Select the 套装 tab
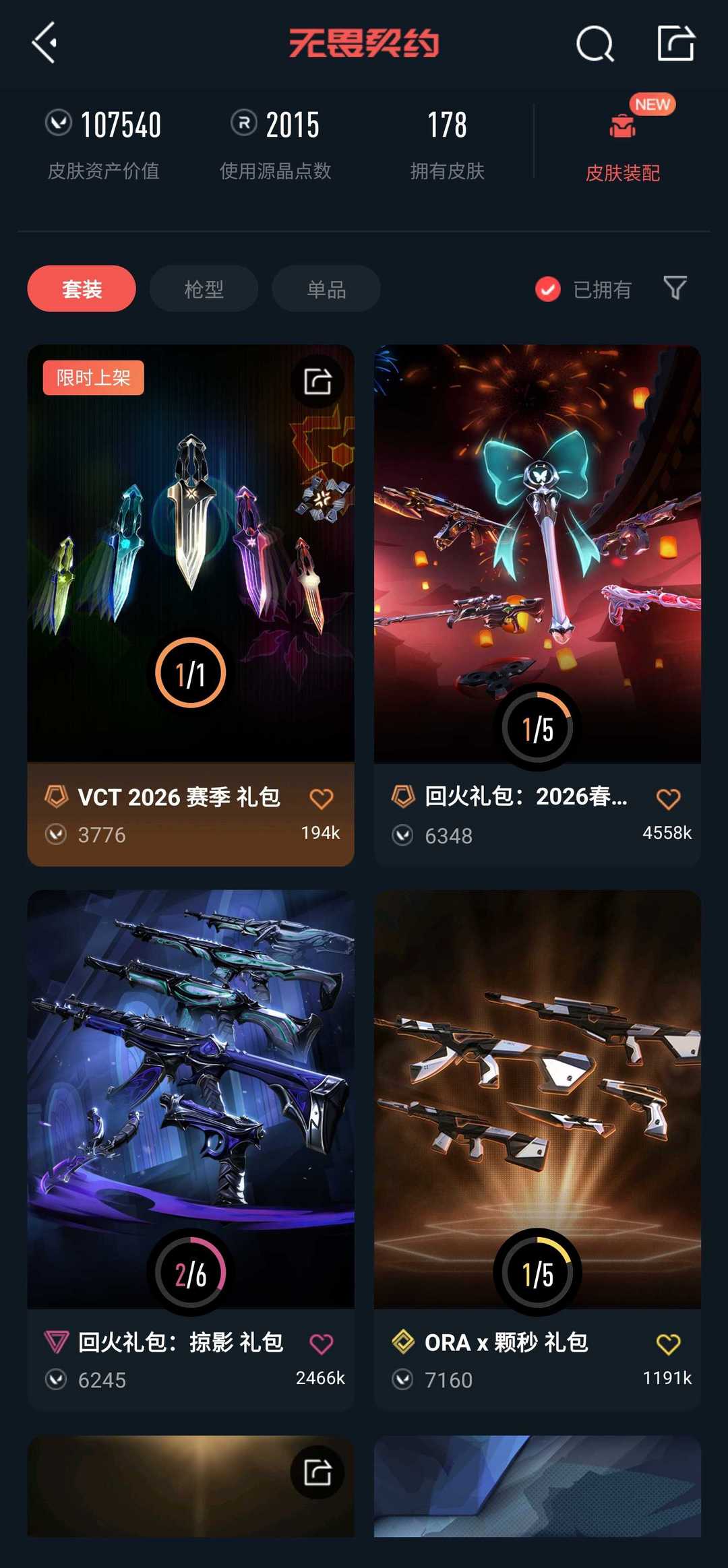The width and height of the screenshot is (728, 1568). pos(80,288)
